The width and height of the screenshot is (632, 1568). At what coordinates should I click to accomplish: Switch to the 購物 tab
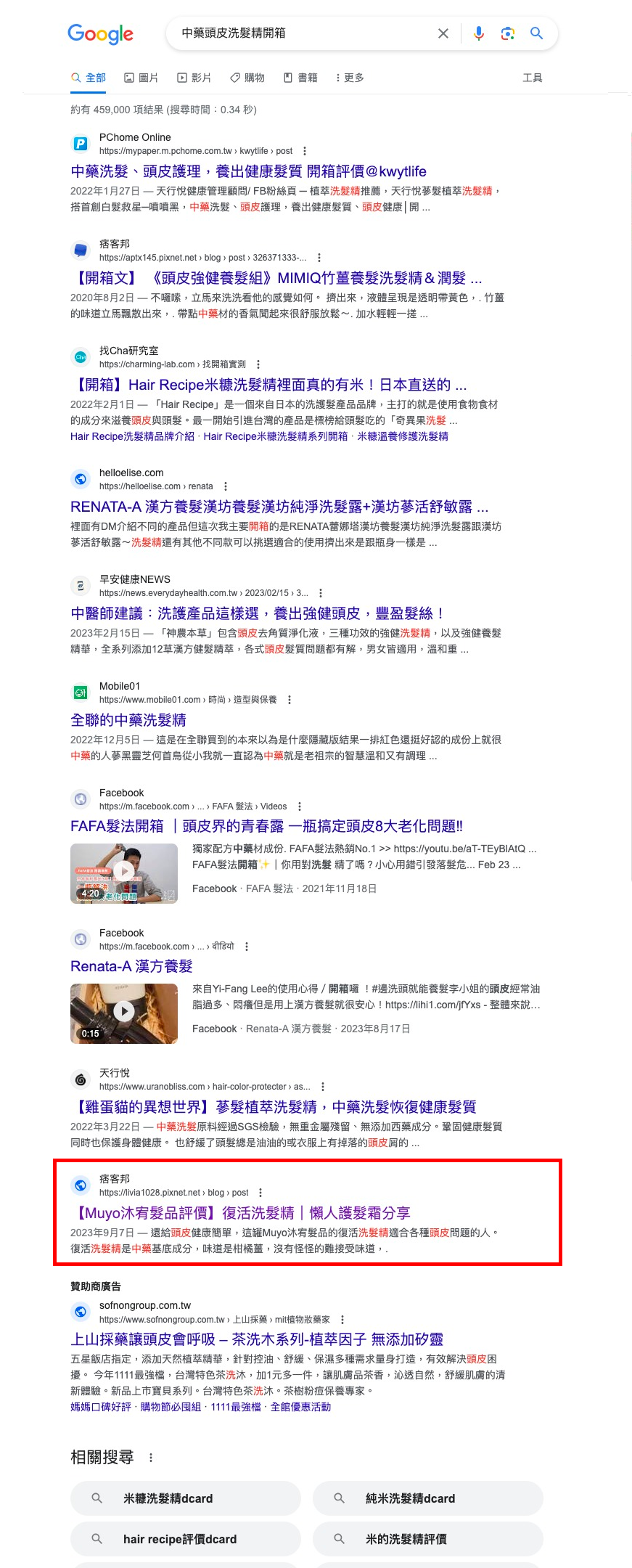point(247,78)
